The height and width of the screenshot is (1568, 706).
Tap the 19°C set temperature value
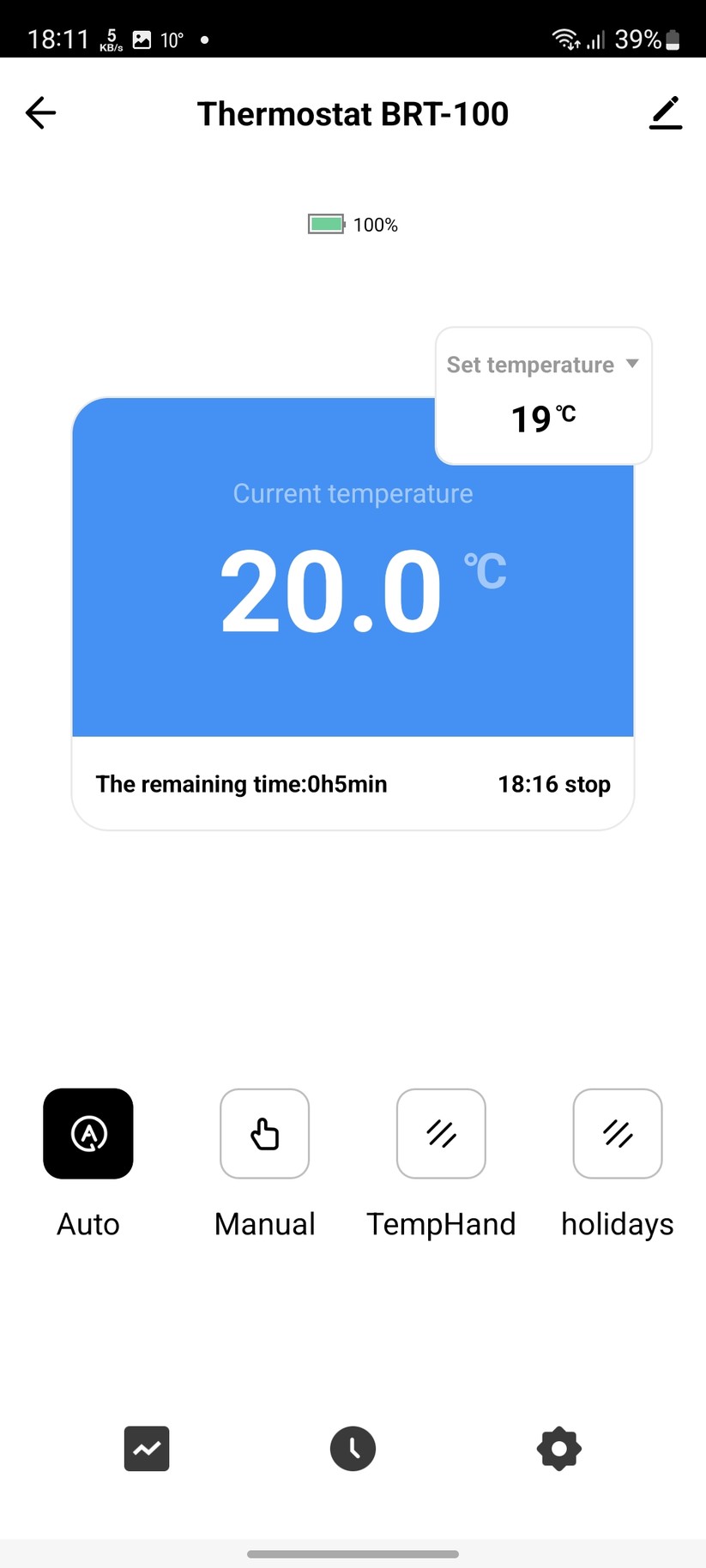(x=542, y=419)
